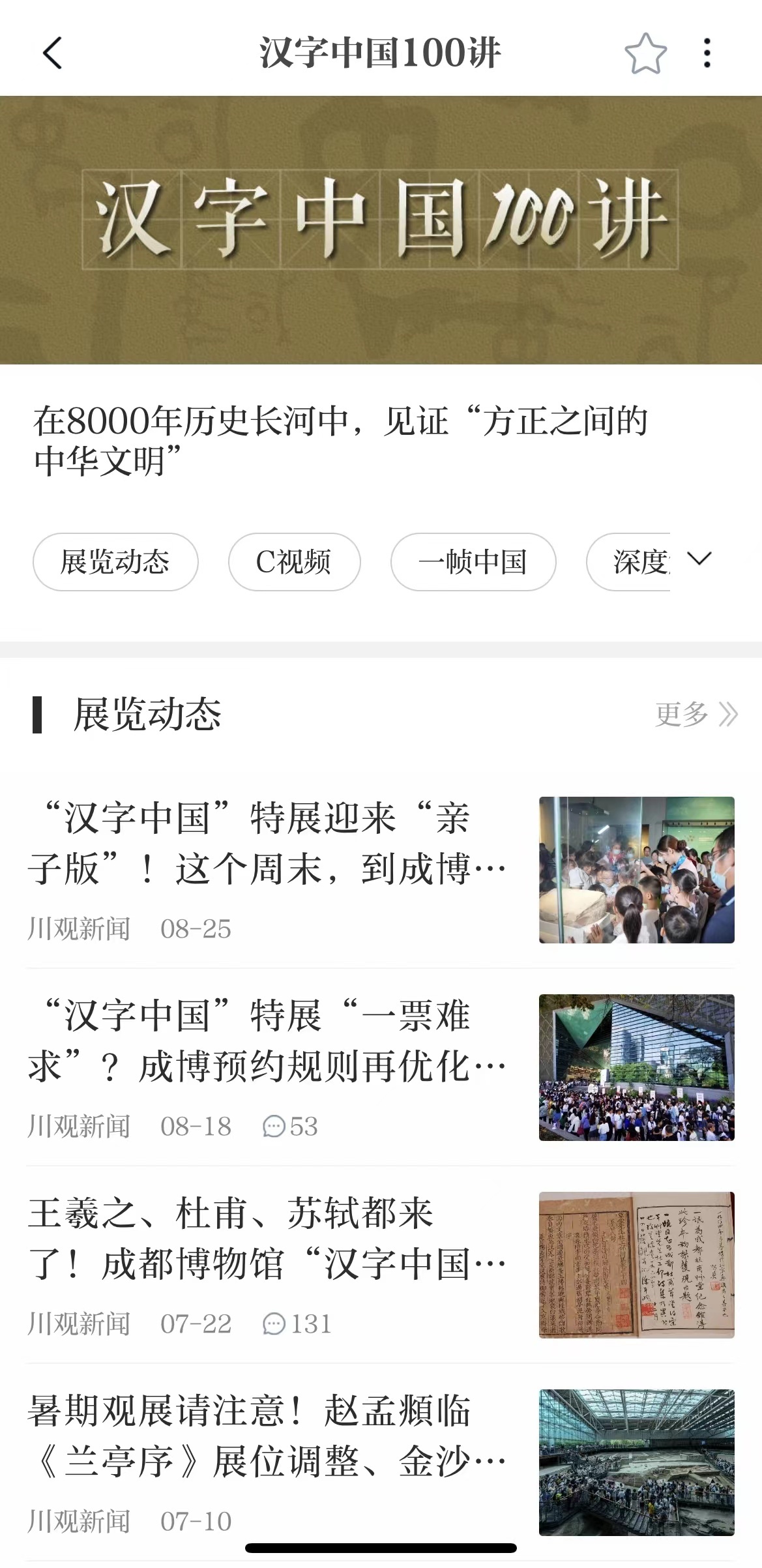Expand the category list with the chevron
Screen dimensions: 762x1568
[x=699, y=559]
